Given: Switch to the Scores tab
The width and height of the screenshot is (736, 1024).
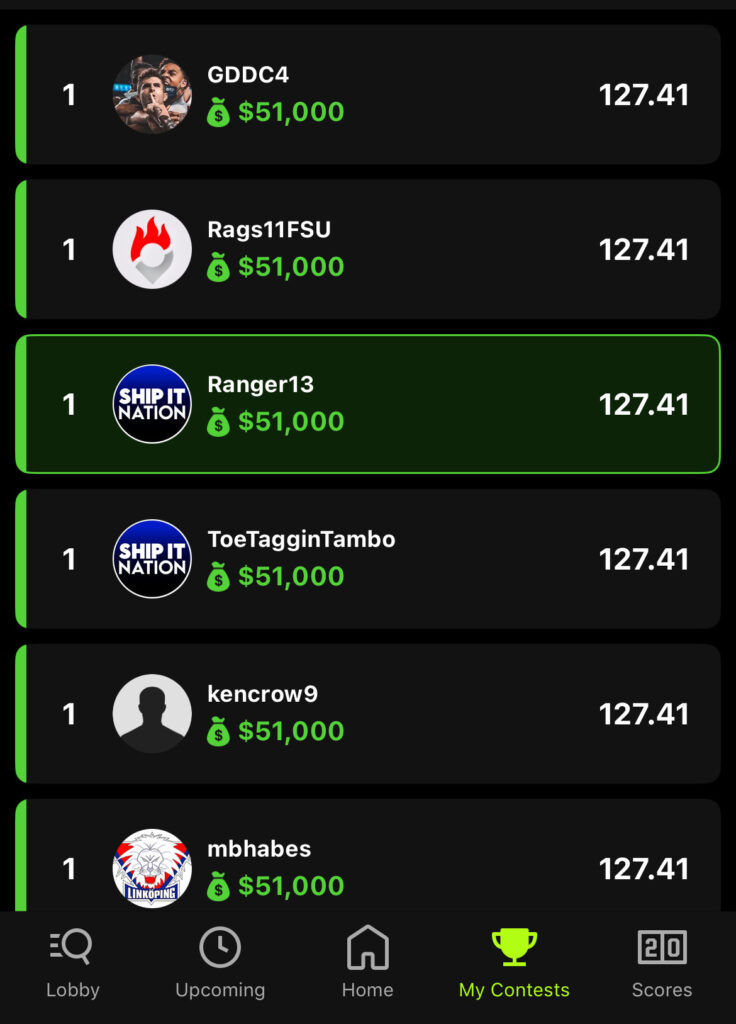Looking at the screenshot, I should pyautogui.click(x=661, y=964).
